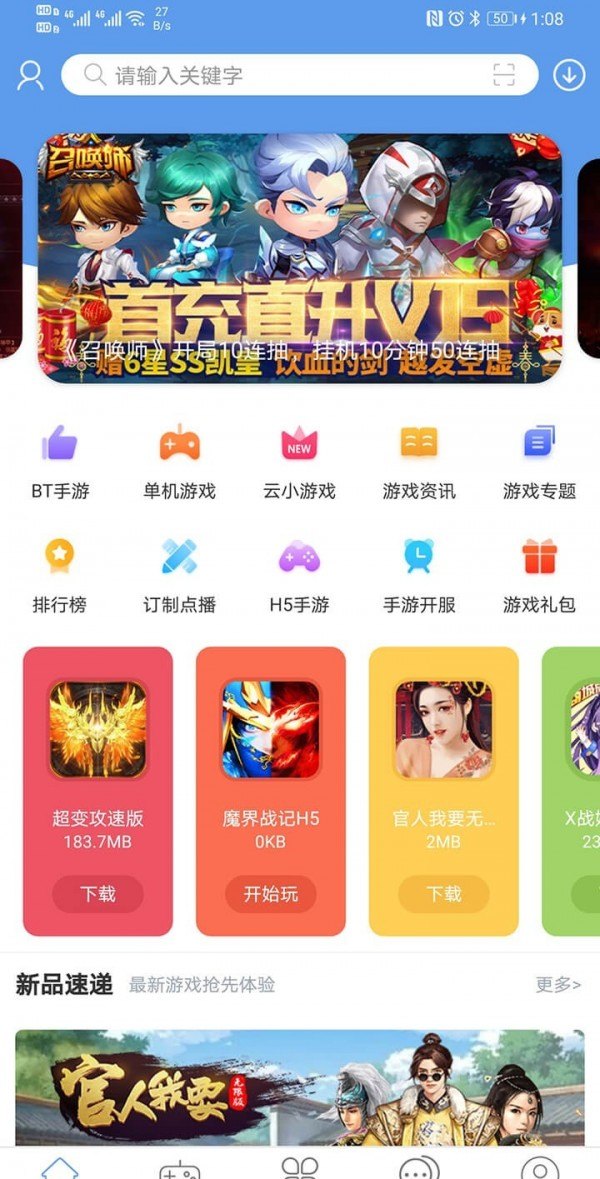Check 手游开服 server openings
600x1179 pixels.
click(x=419, y=575)
